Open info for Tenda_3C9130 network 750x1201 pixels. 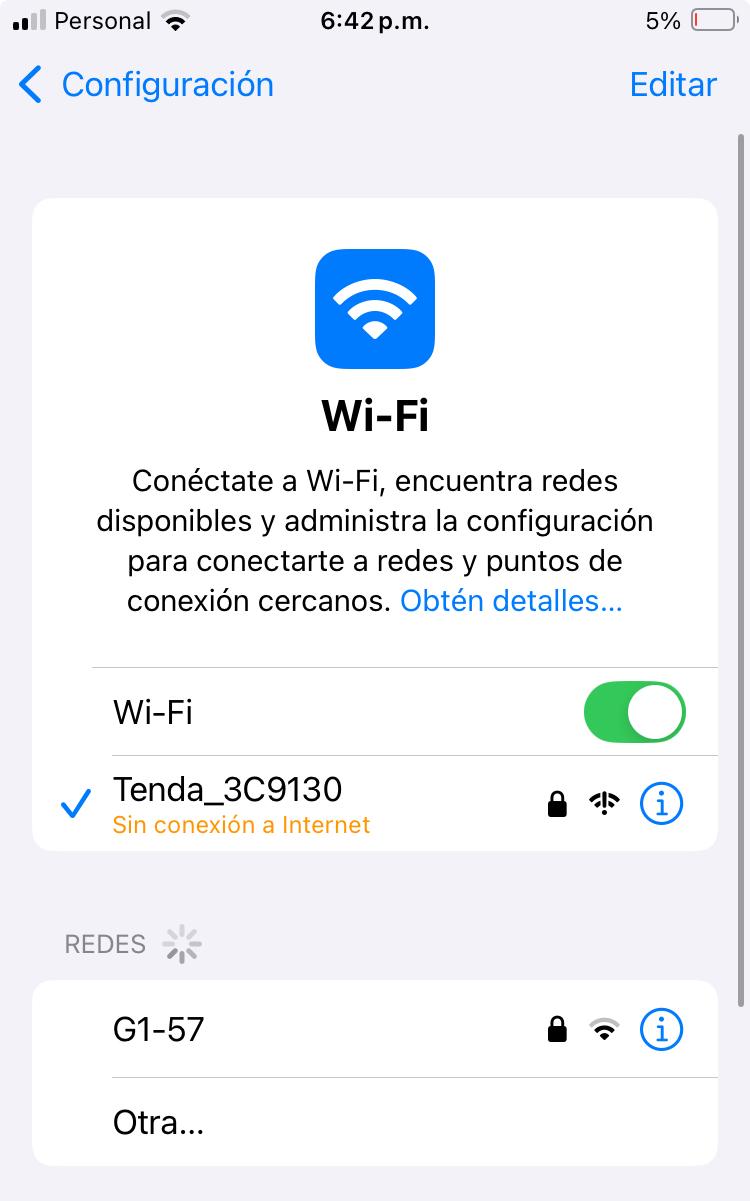661,802
